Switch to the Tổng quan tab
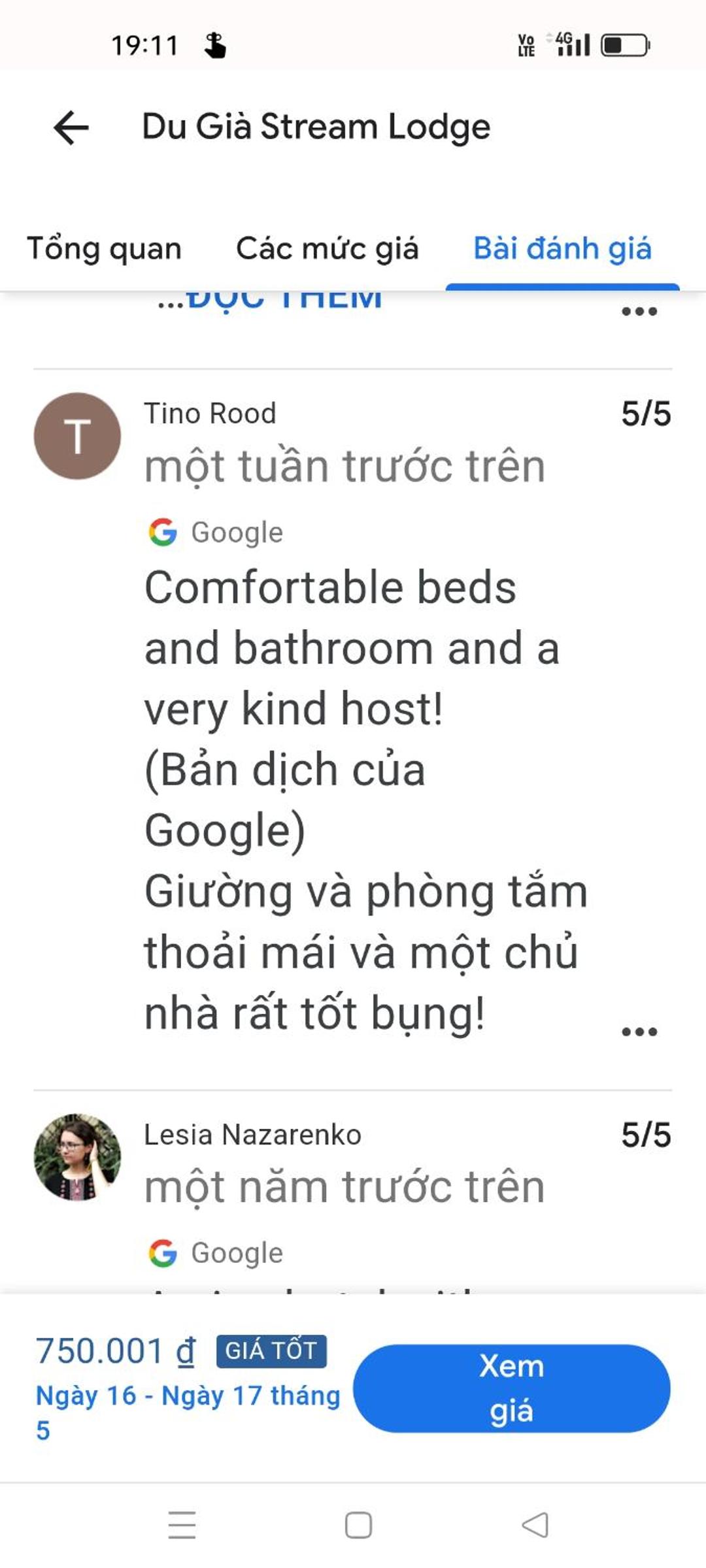 (104, 249)
